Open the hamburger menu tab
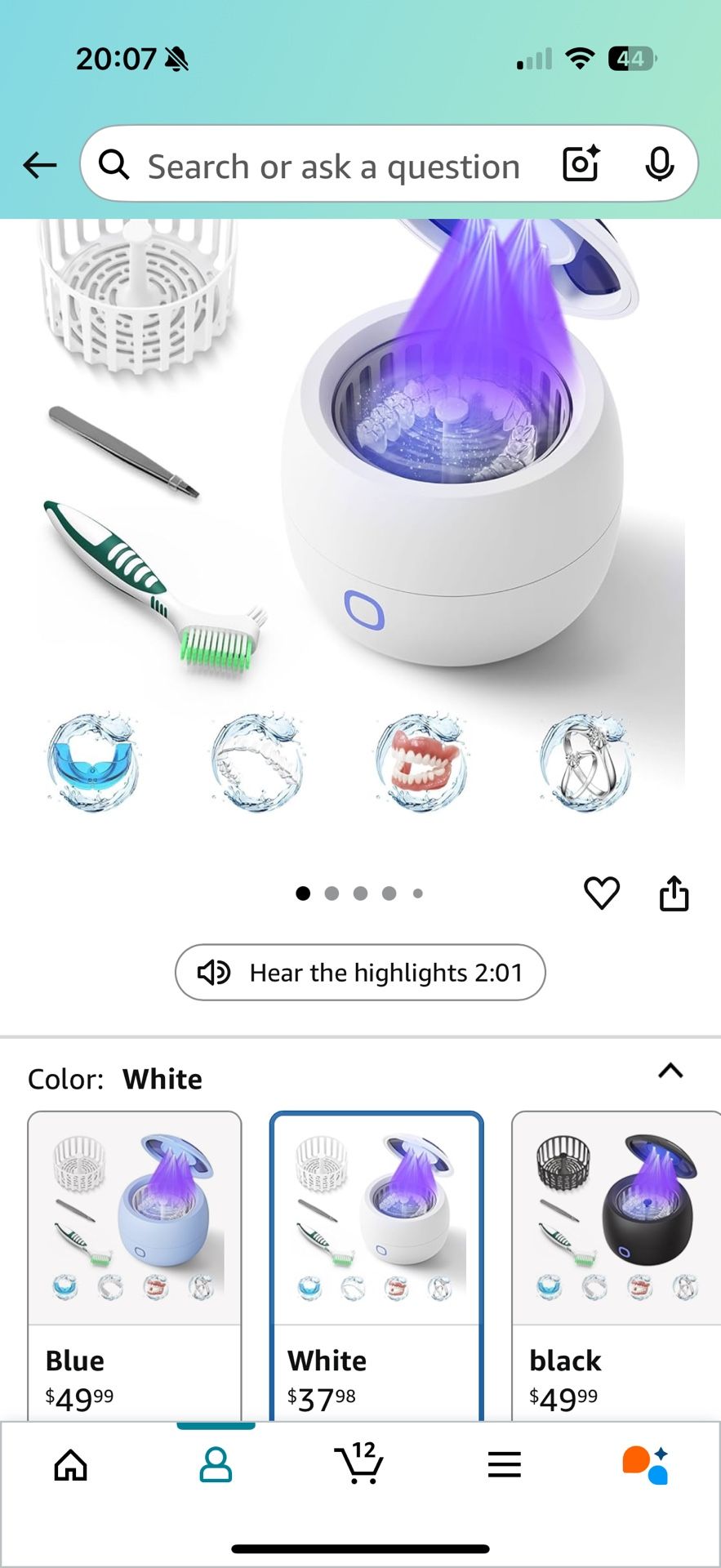The height and width of the screenshot is (1568, 721). tap(504, 1464)
